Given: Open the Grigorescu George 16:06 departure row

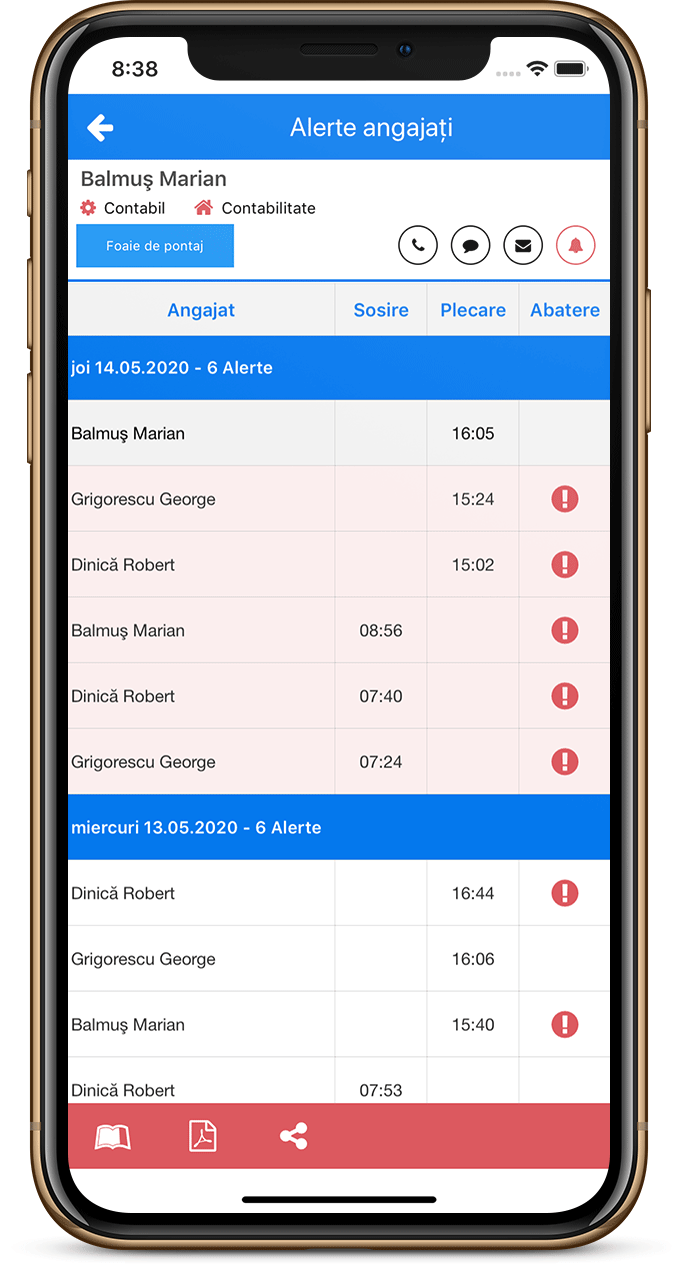Looking at the screenshot, I should 200,959.
